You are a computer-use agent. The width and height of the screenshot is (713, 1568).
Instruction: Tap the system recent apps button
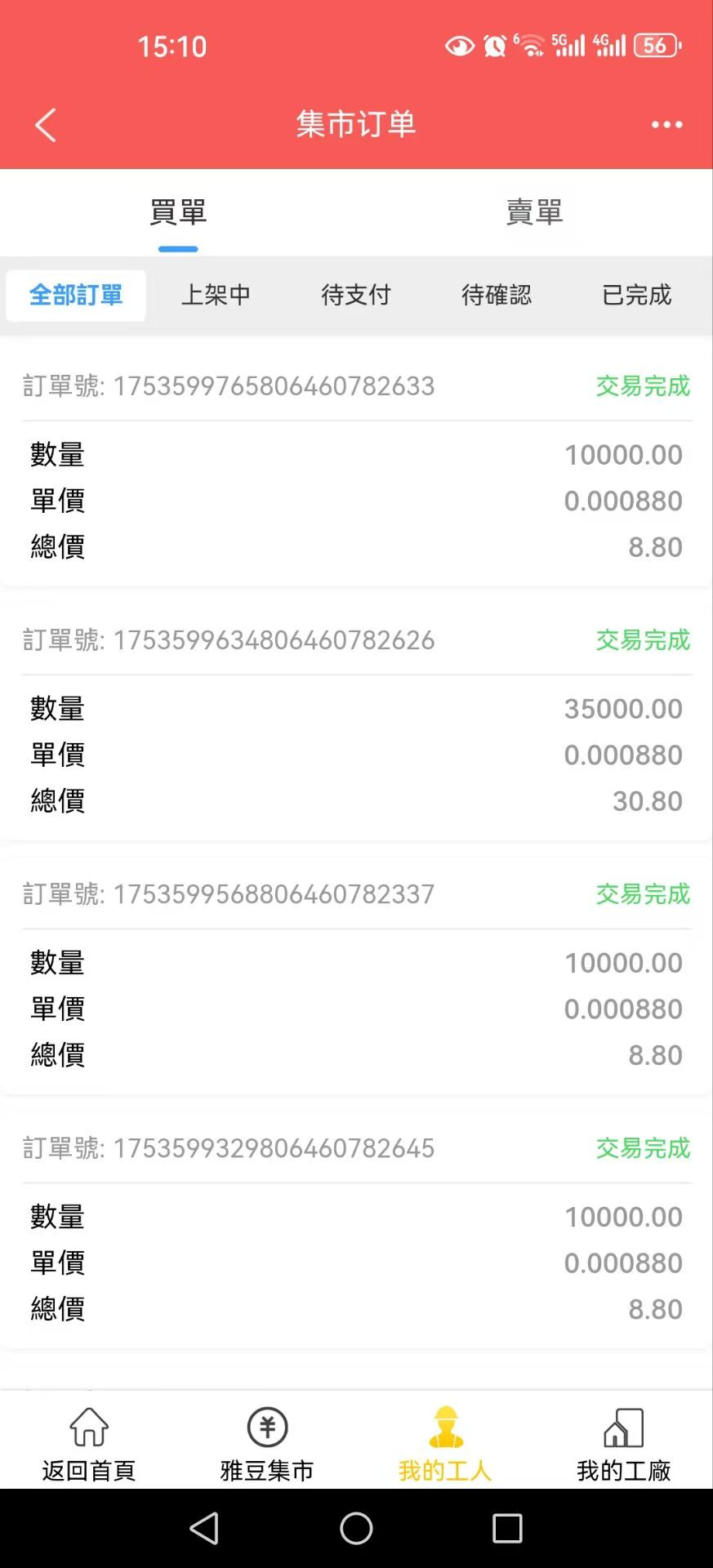coord(507,1528)
